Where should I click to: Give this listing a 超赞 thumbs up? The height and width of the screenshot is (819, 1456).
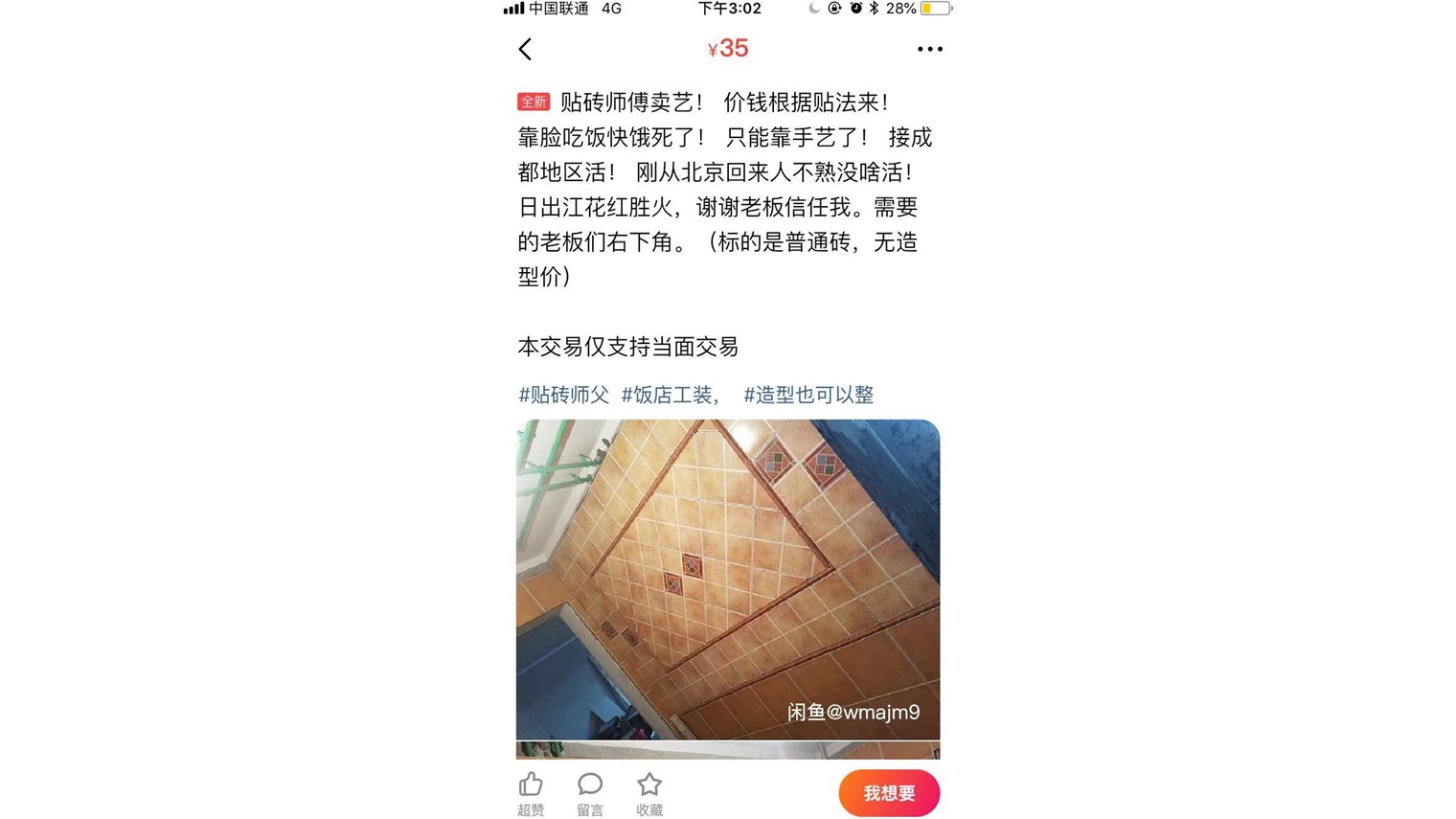click(x=531, y=794)
